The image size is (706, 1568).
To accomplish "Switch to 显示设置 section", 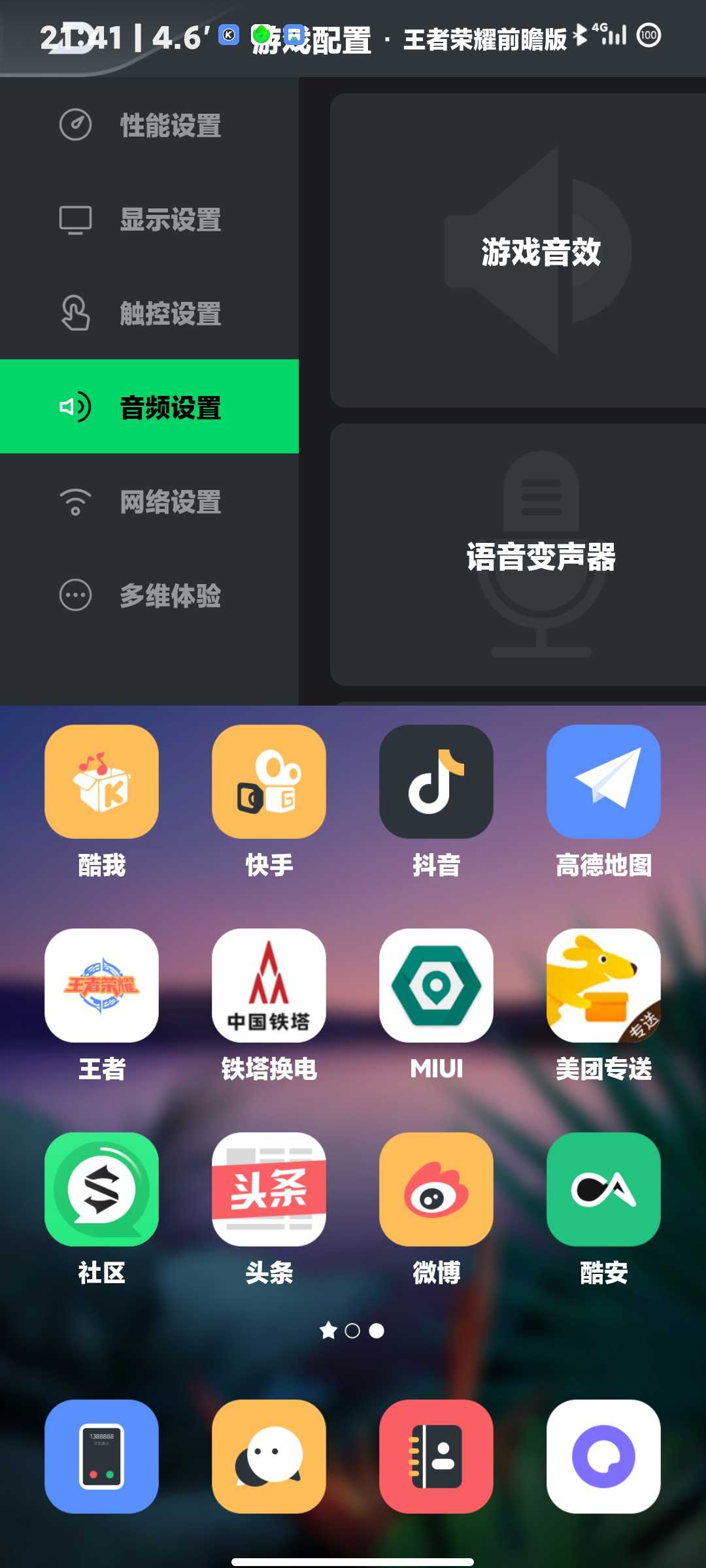I will click(149, 219).
